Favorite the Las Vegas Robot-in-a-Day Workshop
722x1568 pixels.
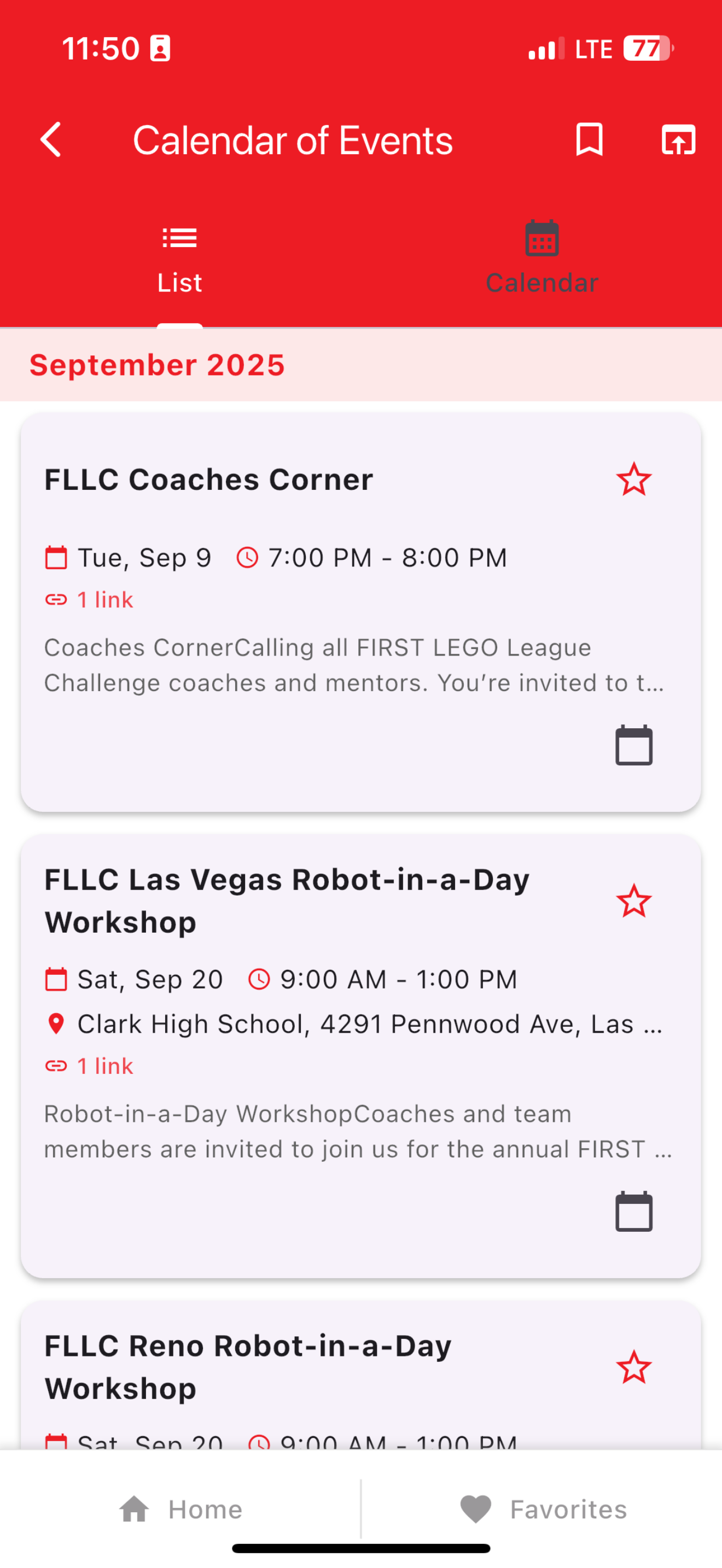[634, 901]
